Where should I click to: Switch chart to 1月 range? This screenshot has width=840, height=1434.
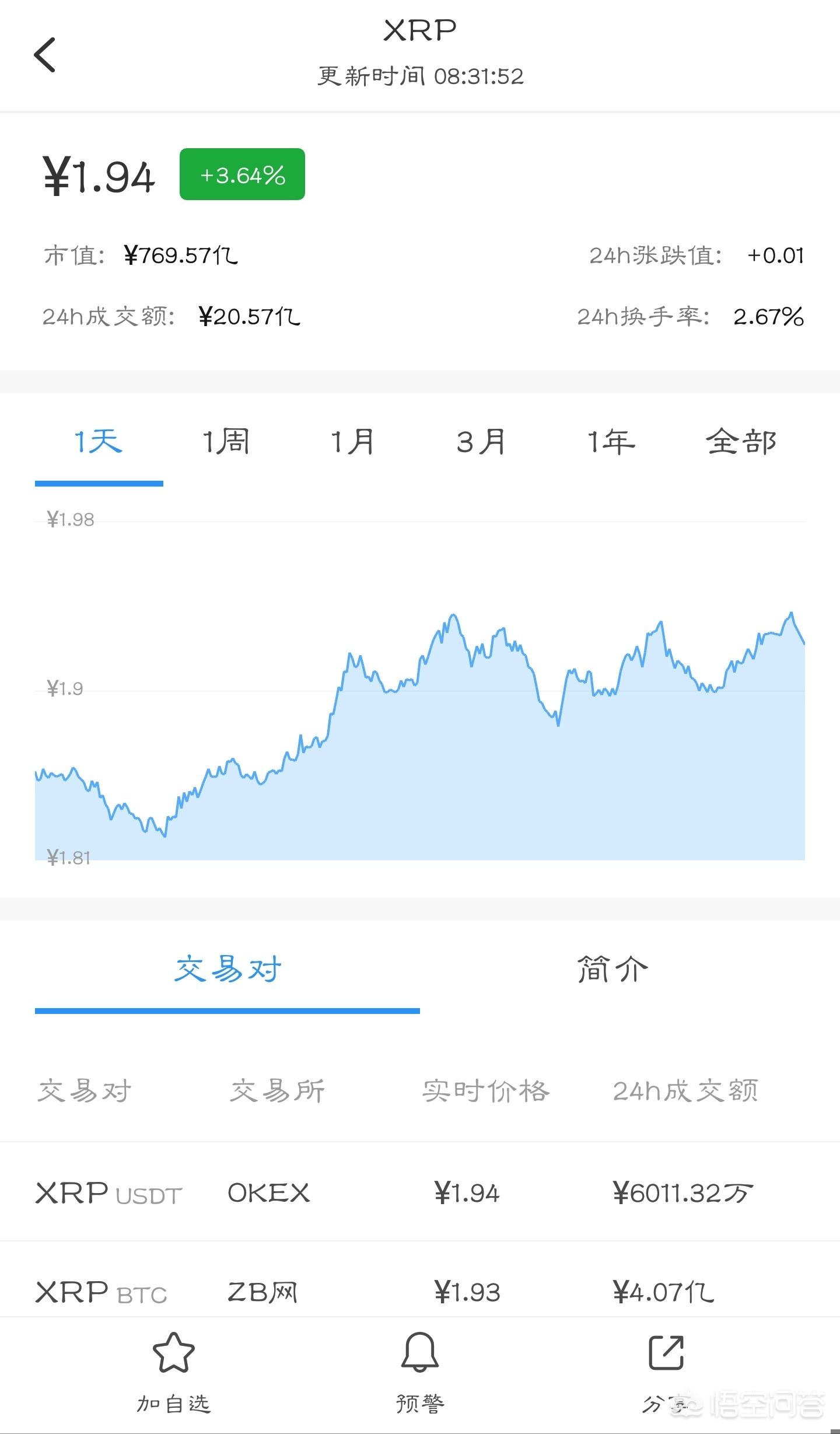(353, 442)
